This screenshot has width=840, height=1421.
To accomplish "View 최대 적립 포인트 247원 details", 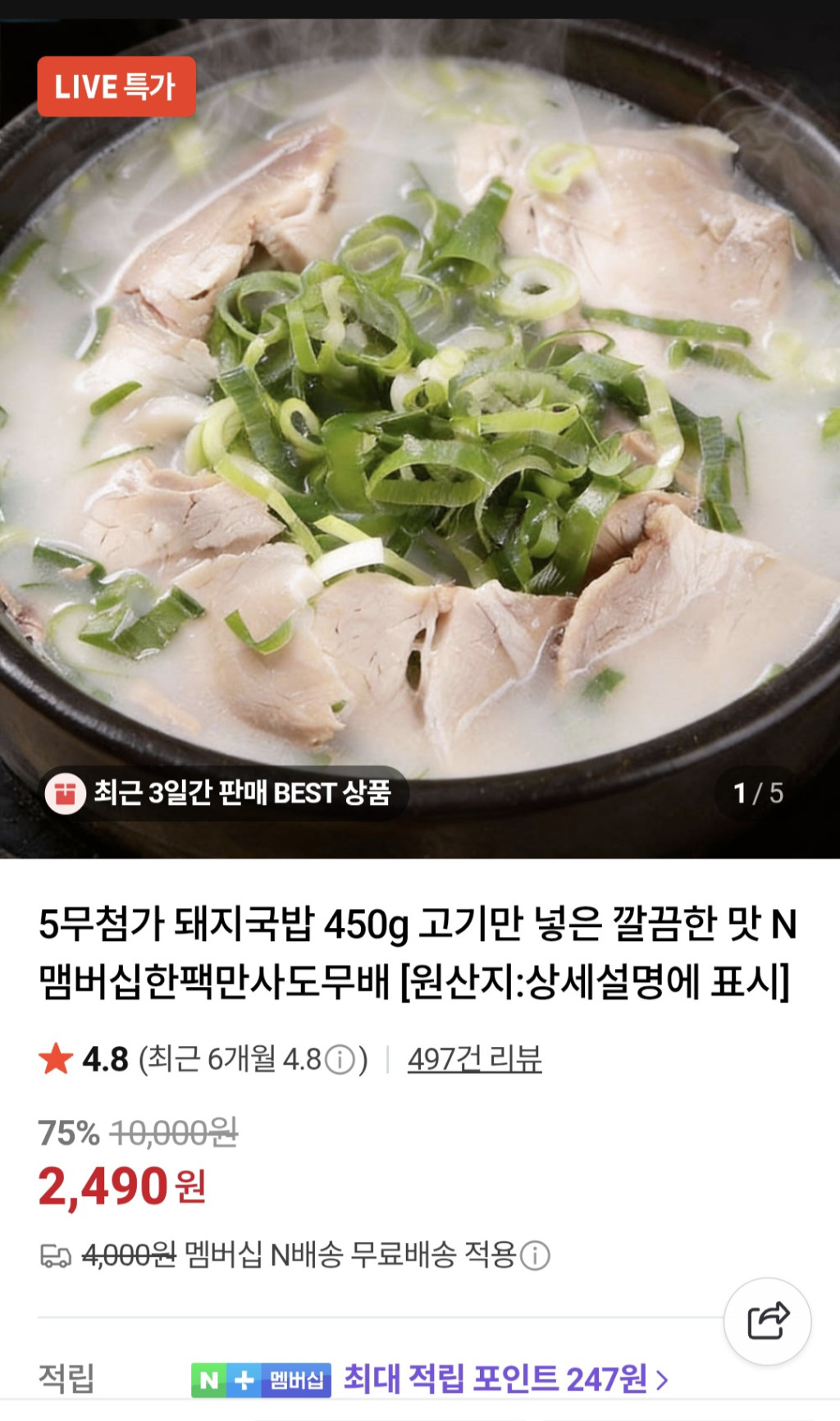I will pos(505,1379).
